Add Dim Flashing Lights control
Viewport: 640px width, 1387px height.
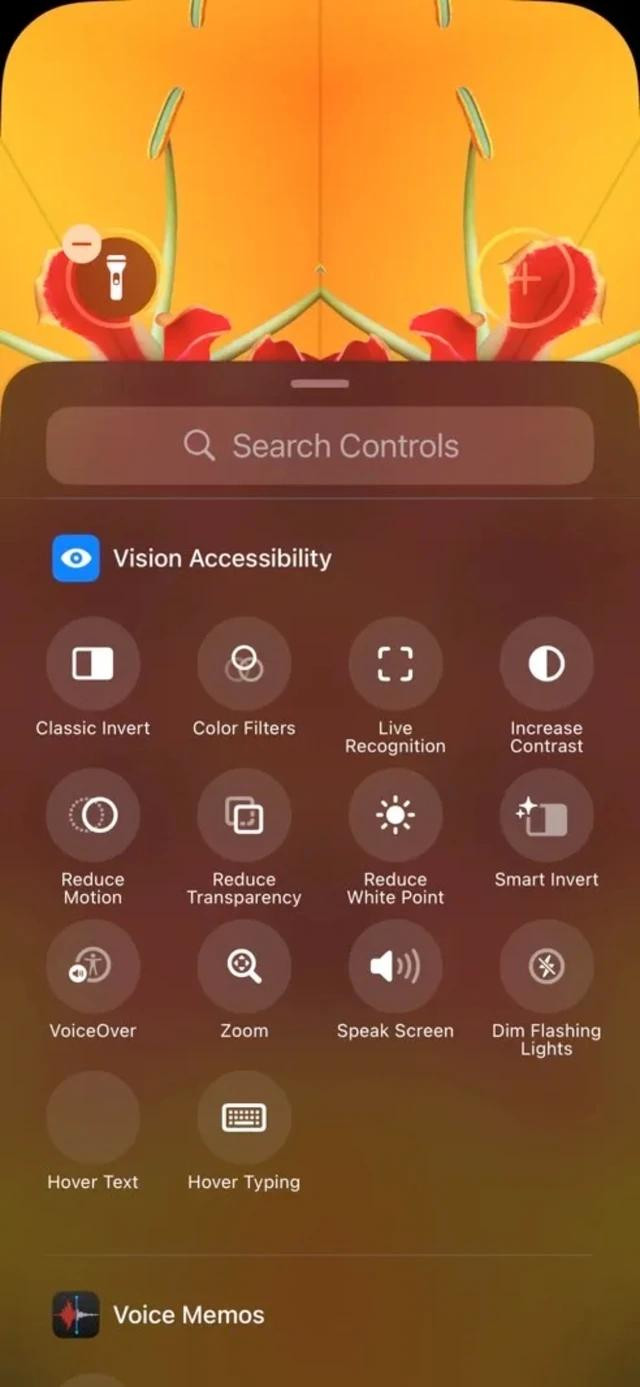point(546,967)
